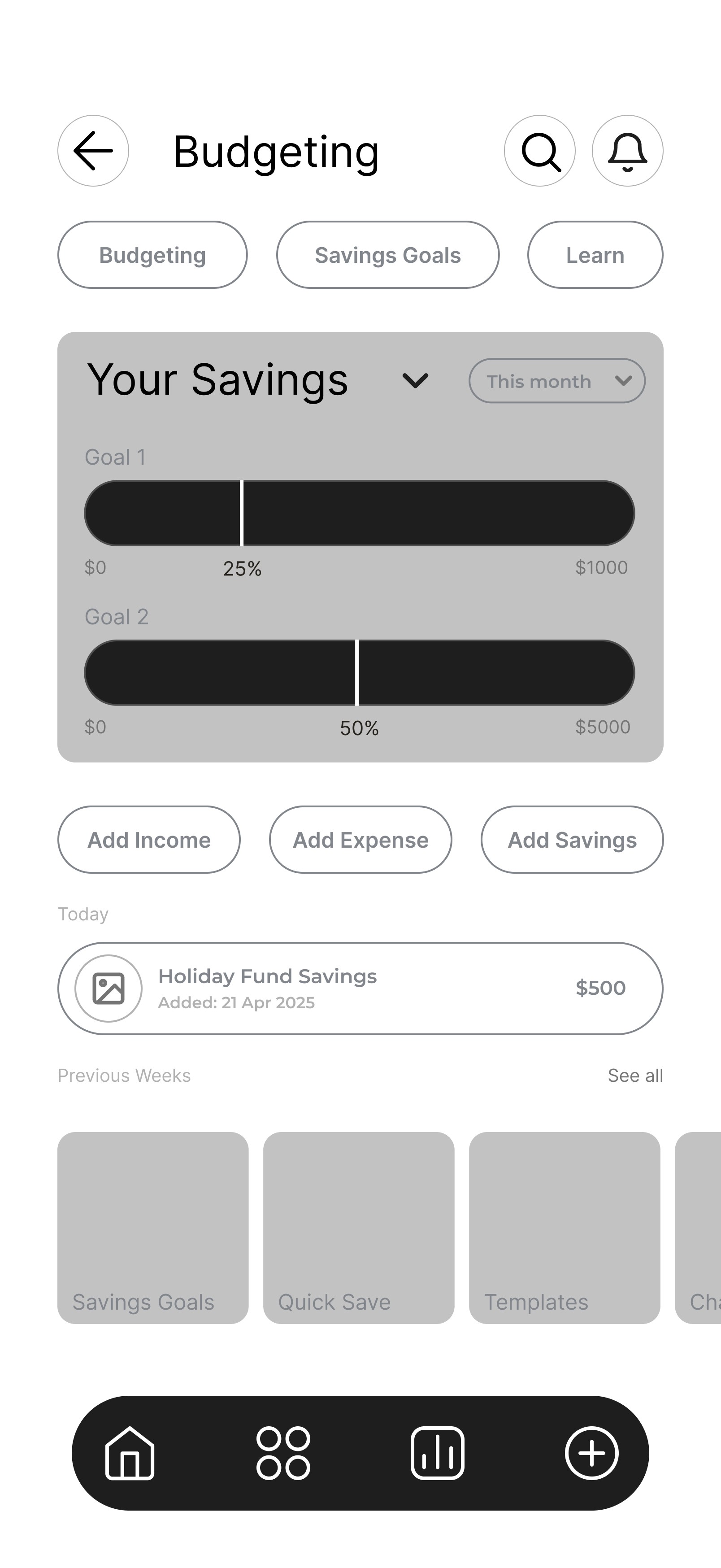Screen dimensions: 721x1568
Task: Open the Savings Goals card
Action: click(x=153, y=1228)
